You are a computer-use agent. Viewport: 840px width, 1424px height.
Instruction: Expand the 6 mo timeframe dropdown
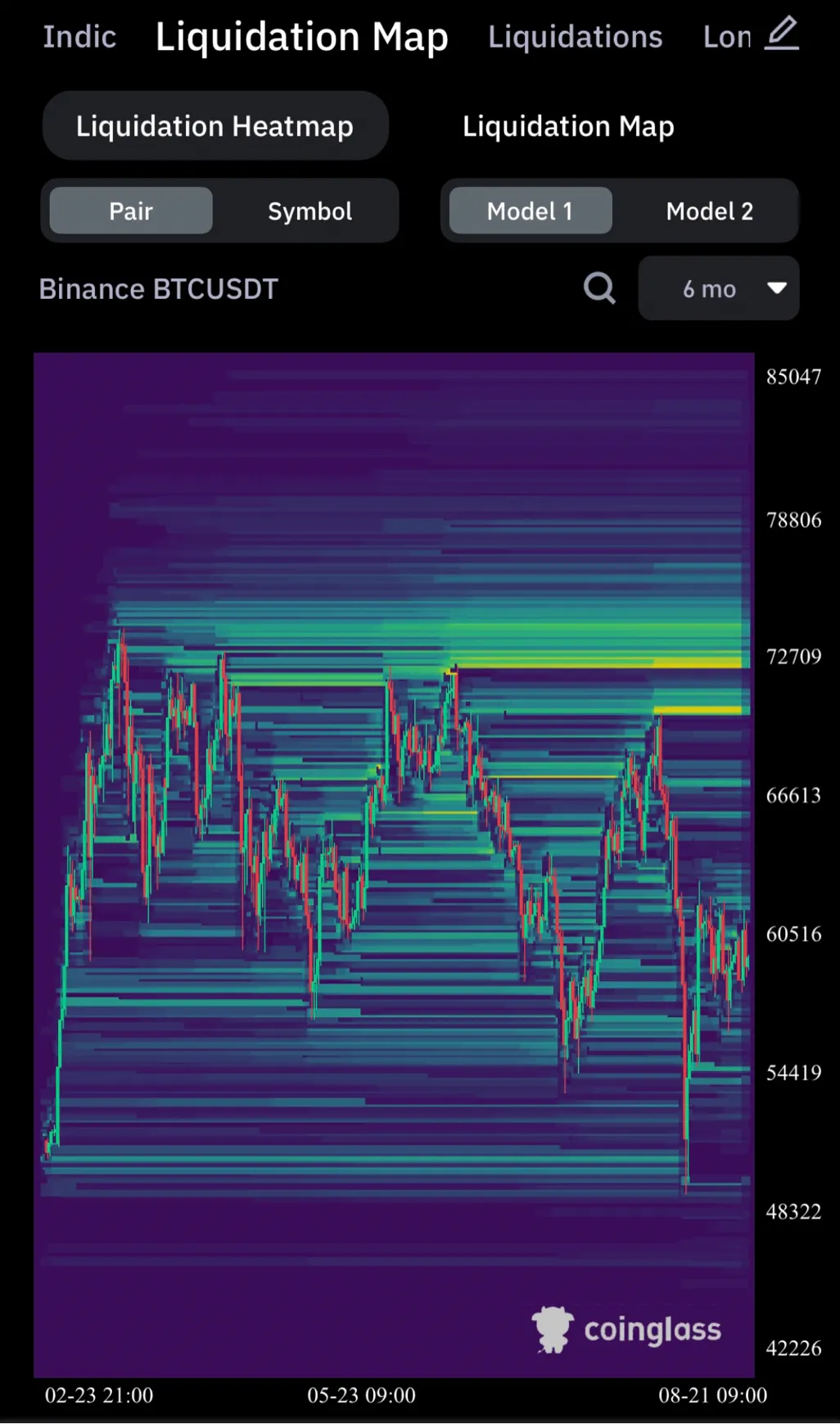[718, 288]
